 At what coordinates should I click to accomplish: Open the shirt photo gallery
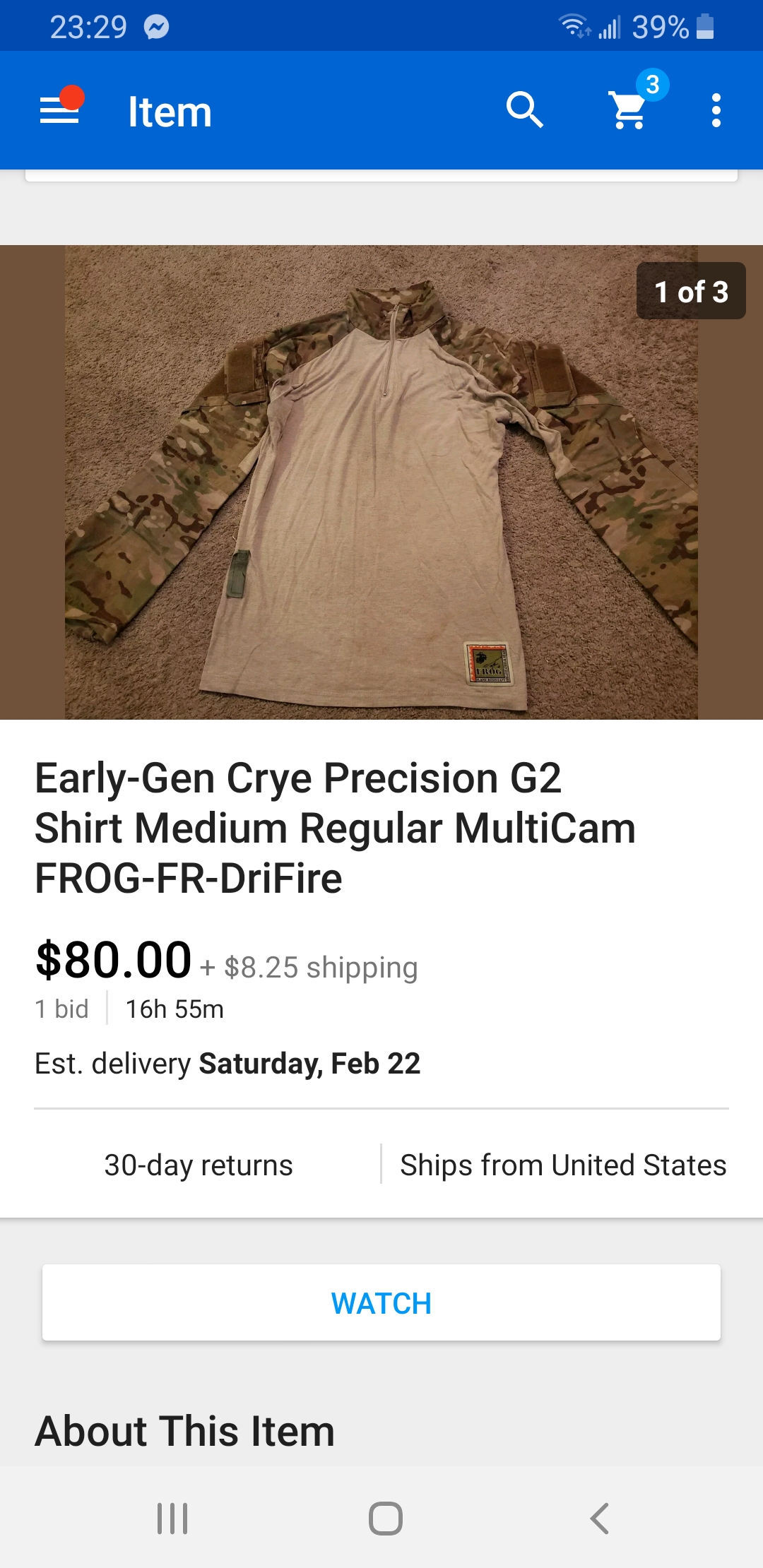381,482
